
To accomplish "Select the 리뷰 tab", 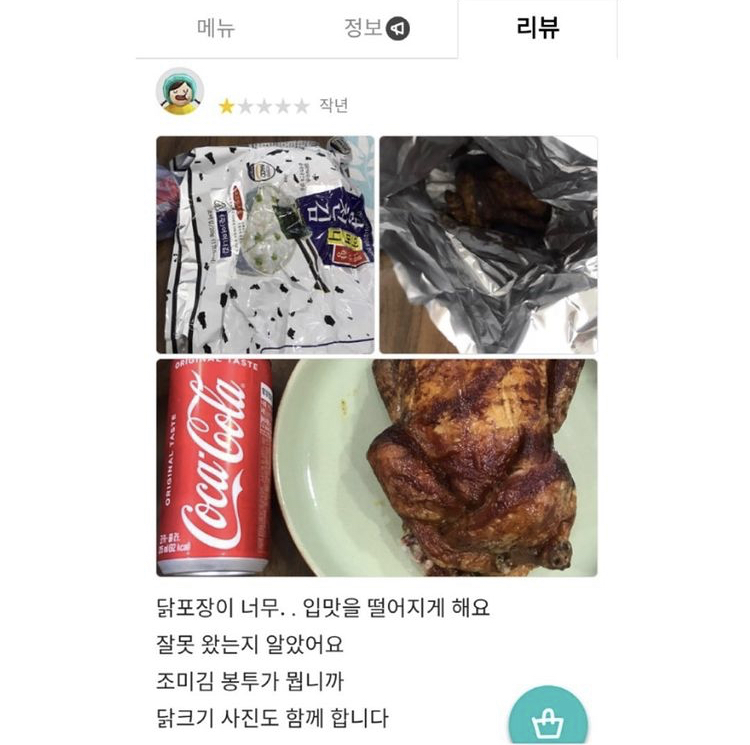I will point(537,28).
